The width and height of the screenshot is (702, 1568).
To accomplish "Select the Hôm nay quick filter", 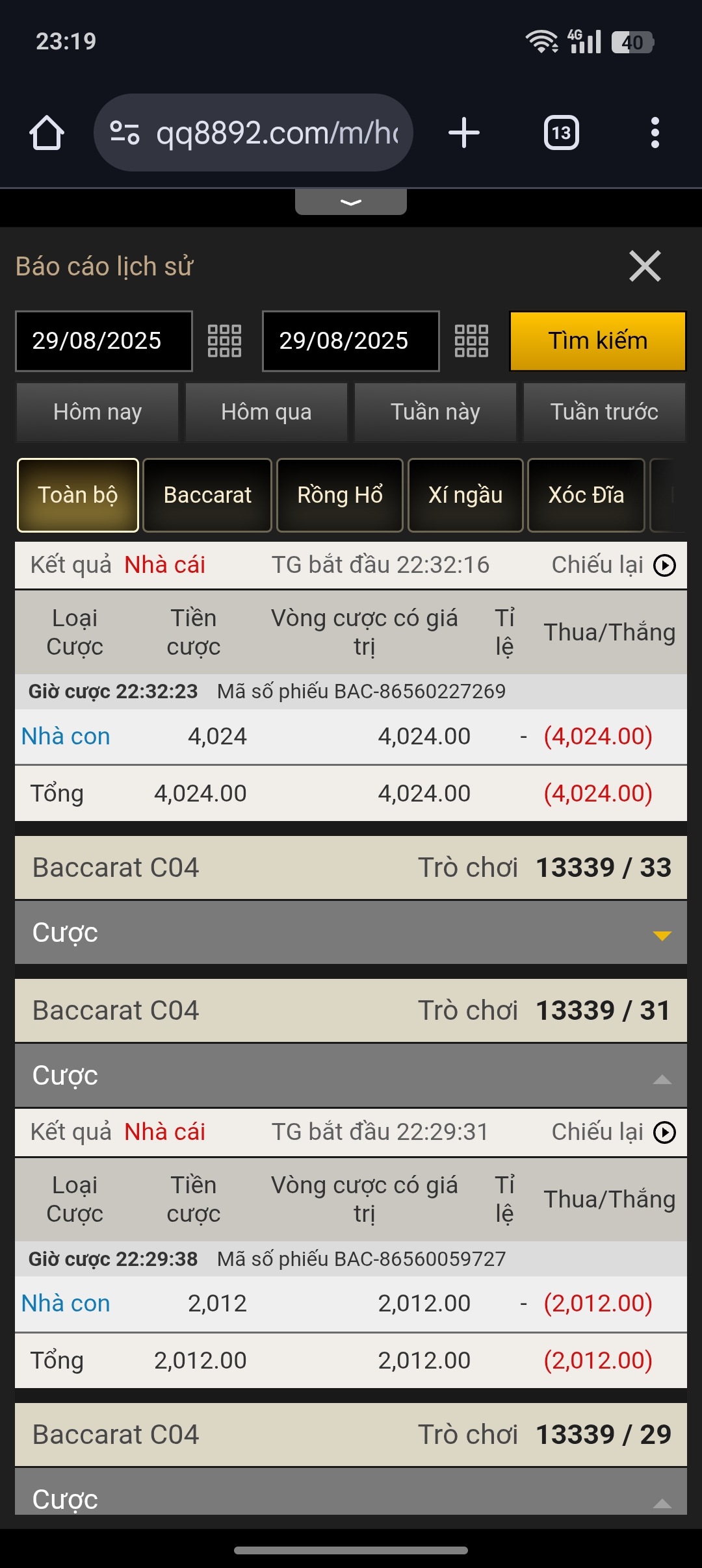I will click(x=97, y=412).
